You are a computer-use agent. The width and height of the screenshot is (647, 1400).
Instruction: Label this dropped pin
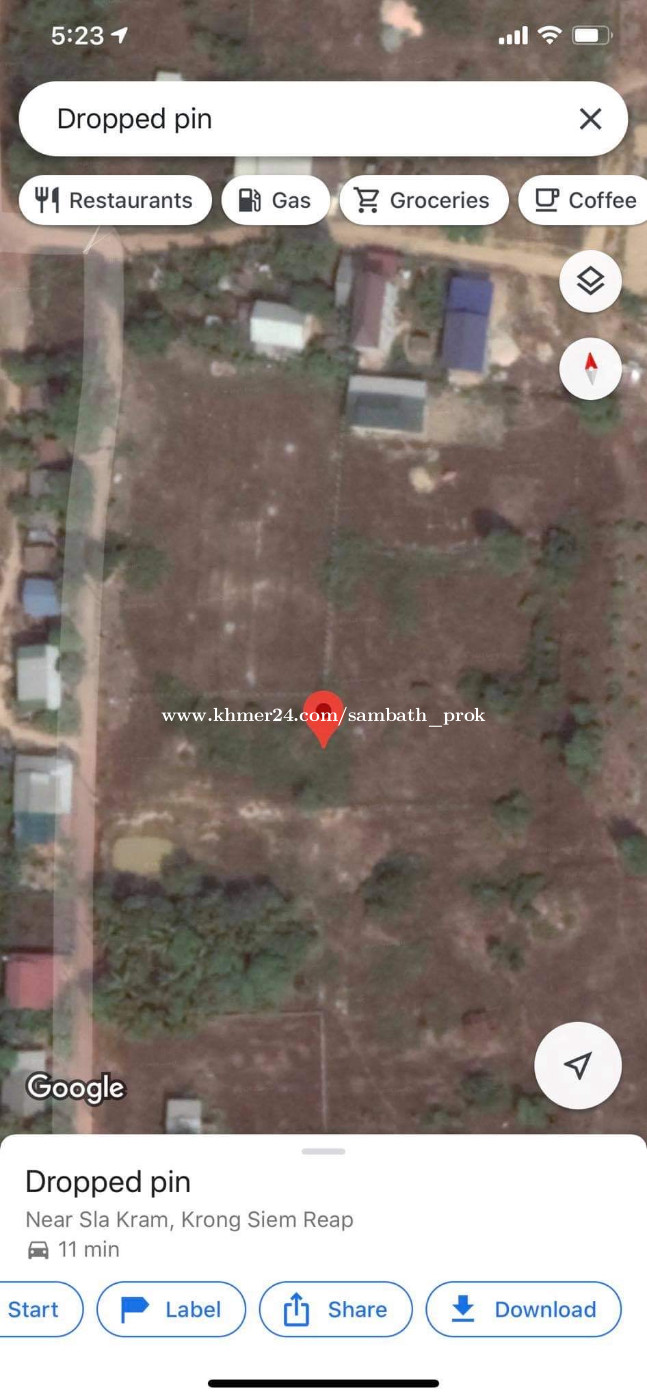point(171,1309)
